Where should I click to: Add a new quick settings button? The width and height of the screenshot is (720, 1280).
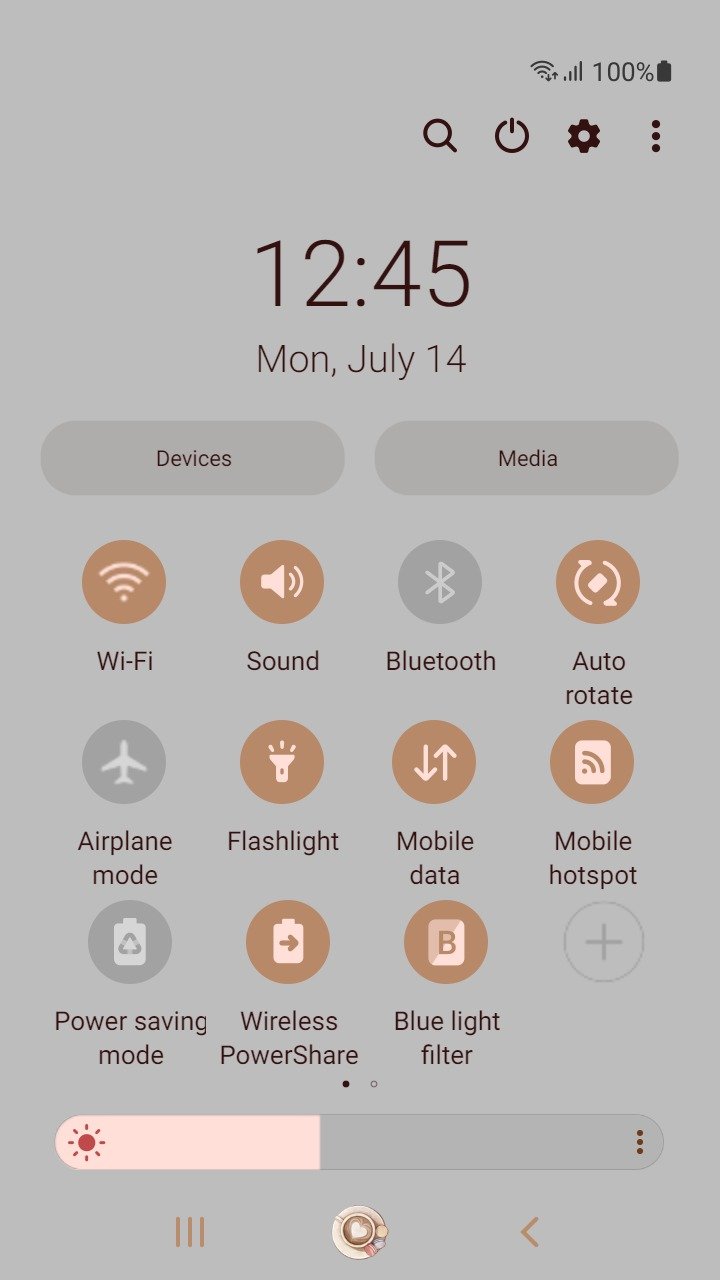point(604,942)
